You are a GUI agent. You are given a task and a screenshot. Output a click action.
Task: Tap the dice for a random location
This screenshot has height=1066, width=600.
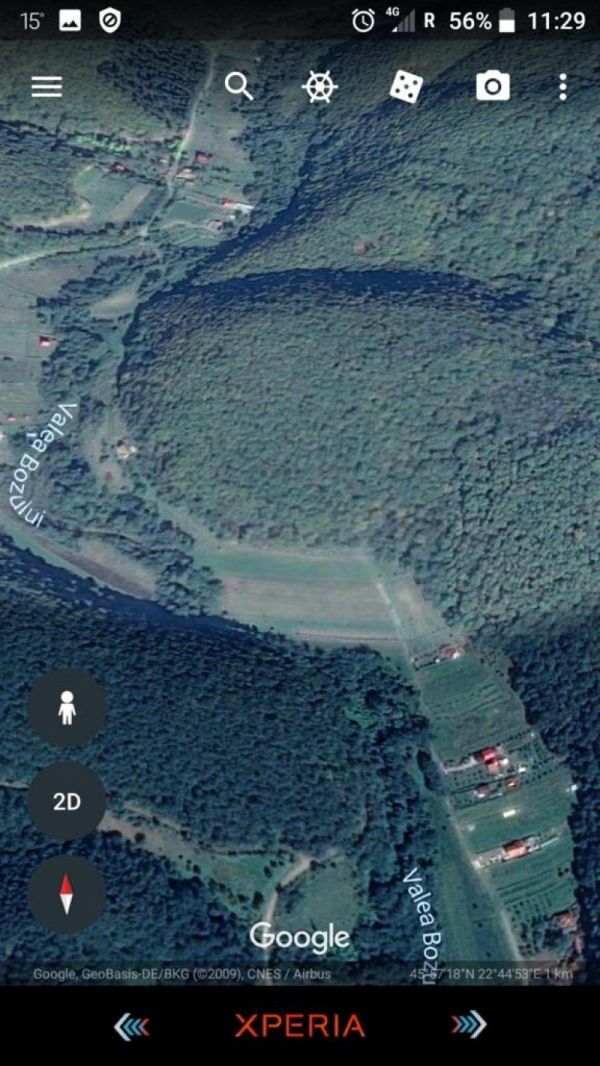pyautogui.click(x=406, y=87)
